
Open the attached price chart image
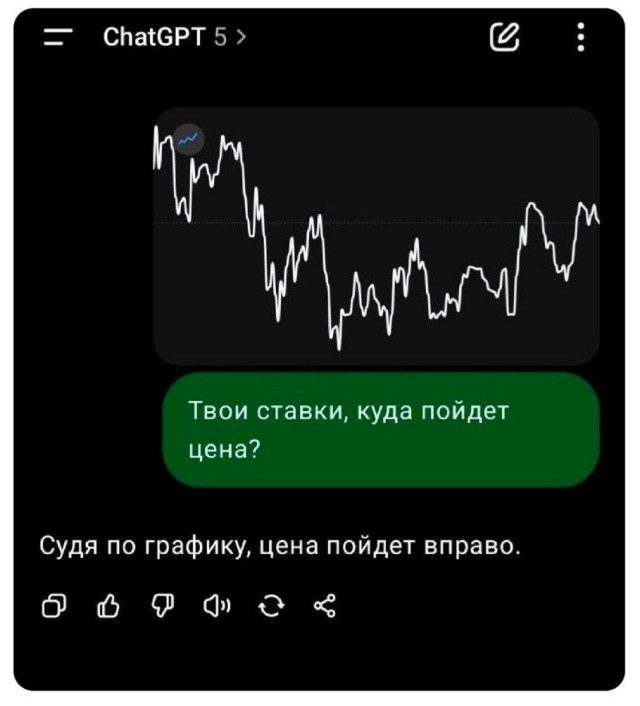click(x=376, y=236)
